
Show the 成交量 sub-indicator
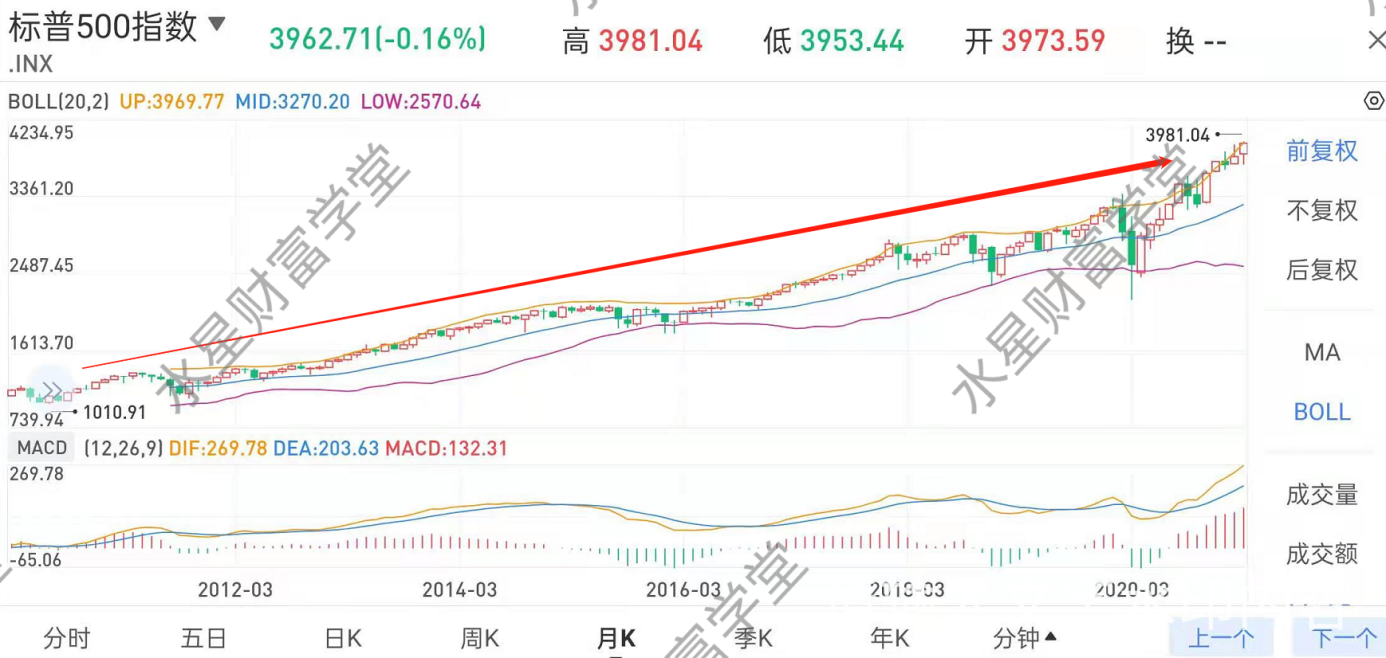(1321, 494)
